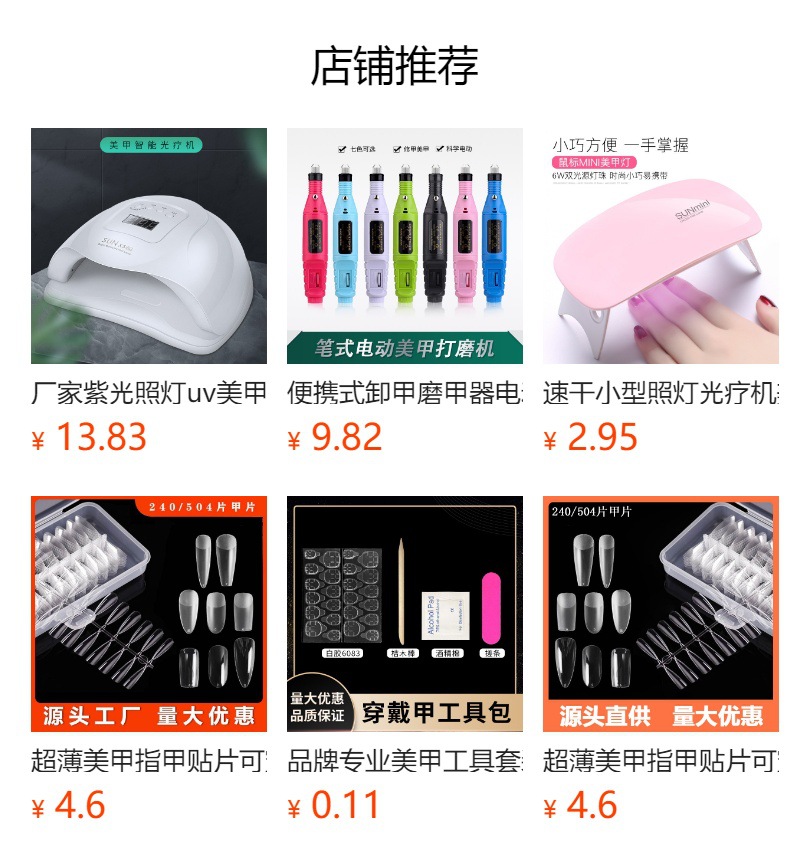Open nail tips product labeled 源头直供 量大优惠

pos(660,614)
